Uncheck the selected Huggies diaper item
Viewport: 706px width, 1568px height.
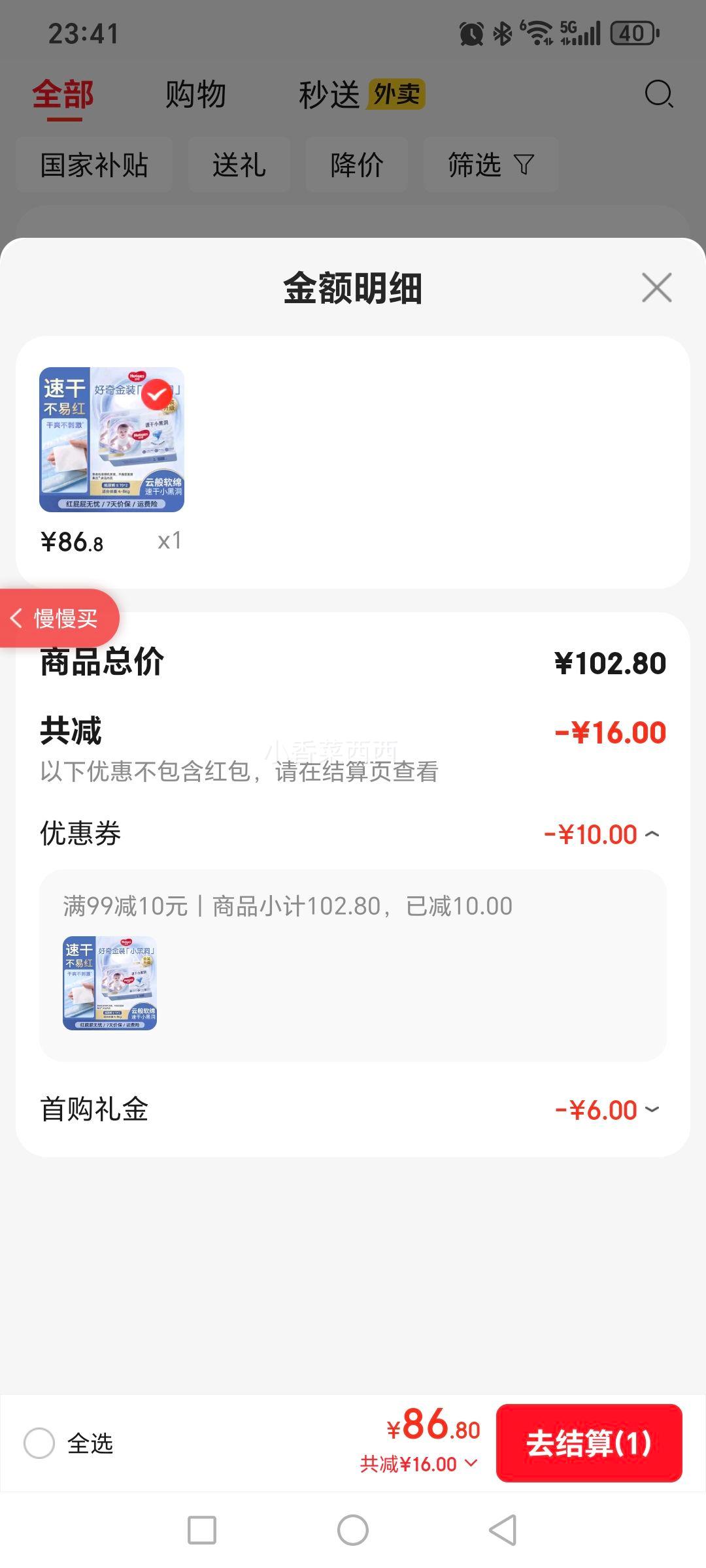[x=157, y=395]
